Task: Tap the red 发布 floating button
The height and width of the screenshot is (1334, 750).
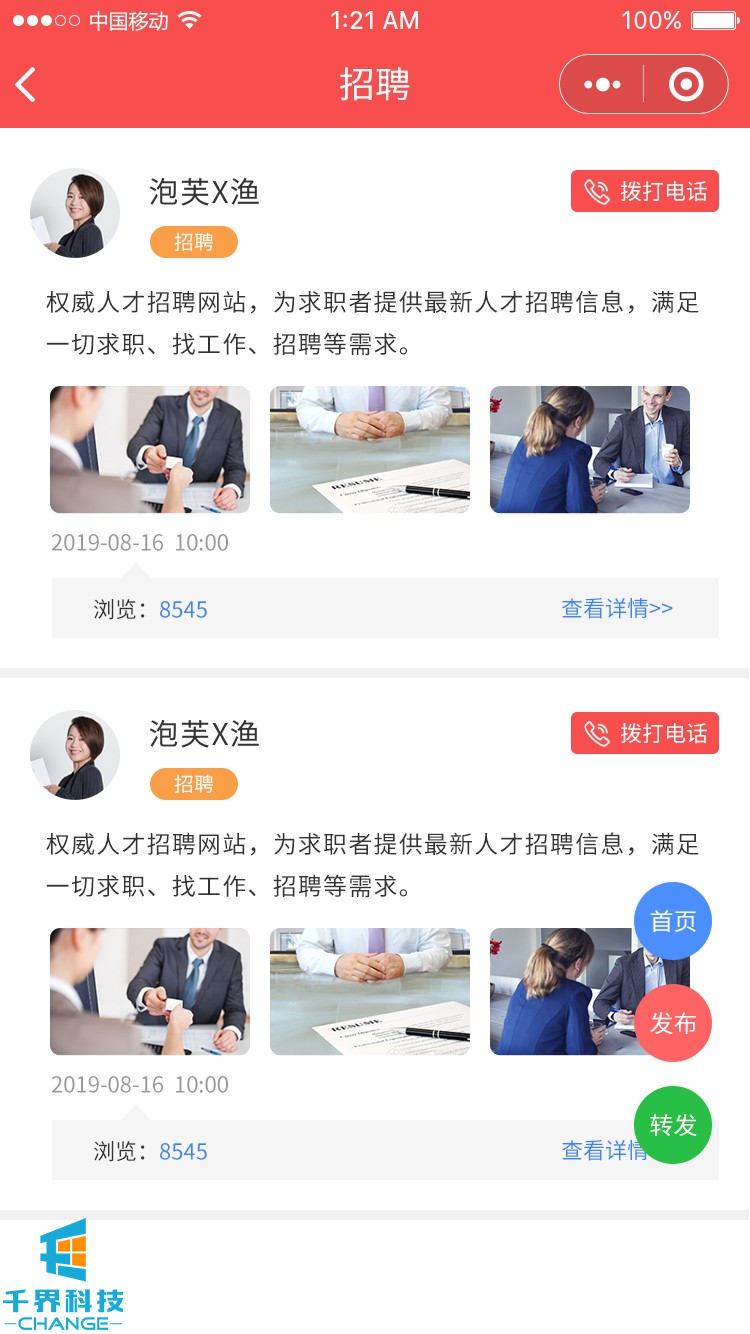Action: (673, 1023)
